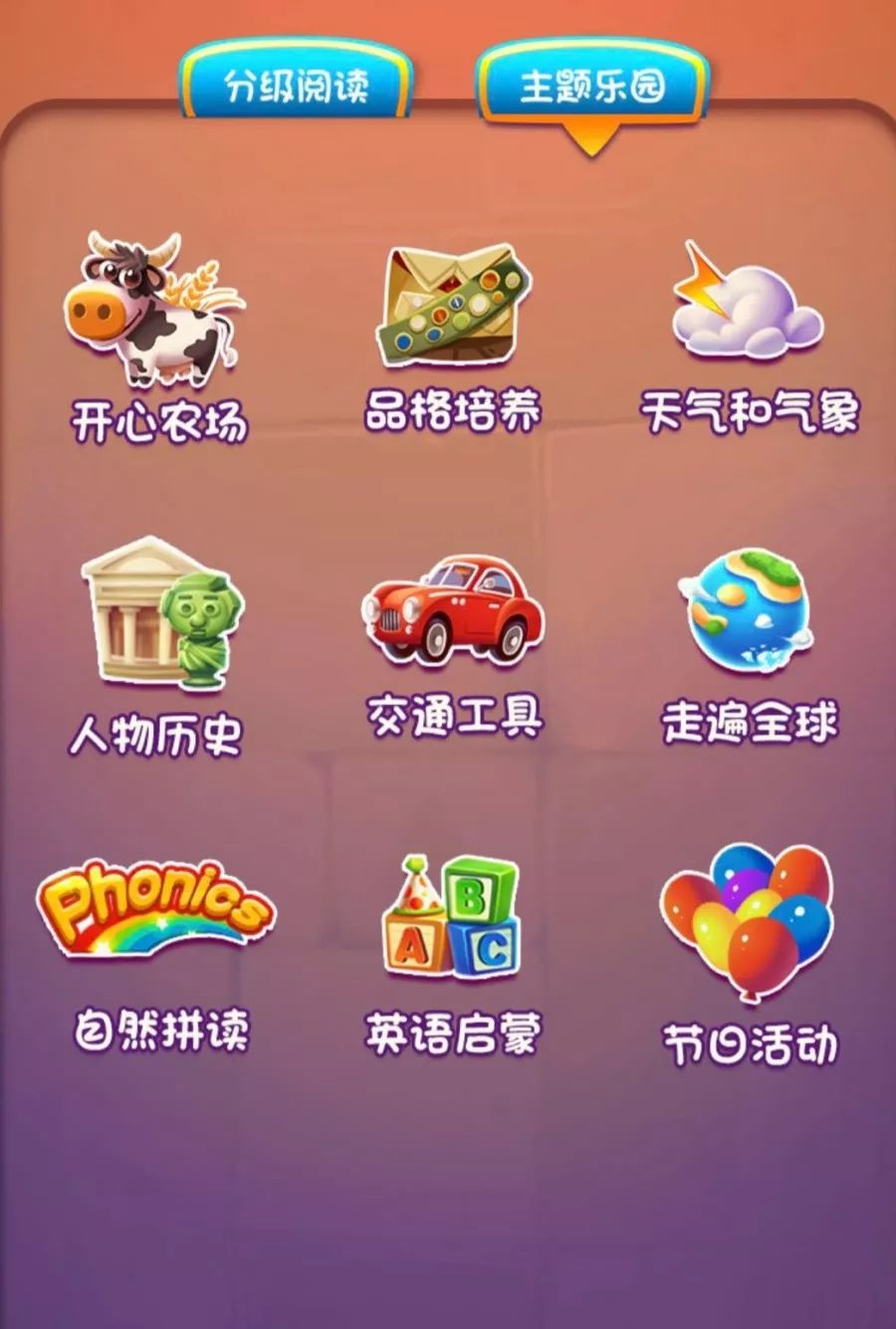896x1329 pixels.
Task: Switch to the 分级阅读 tab
Action: [296, 85]
